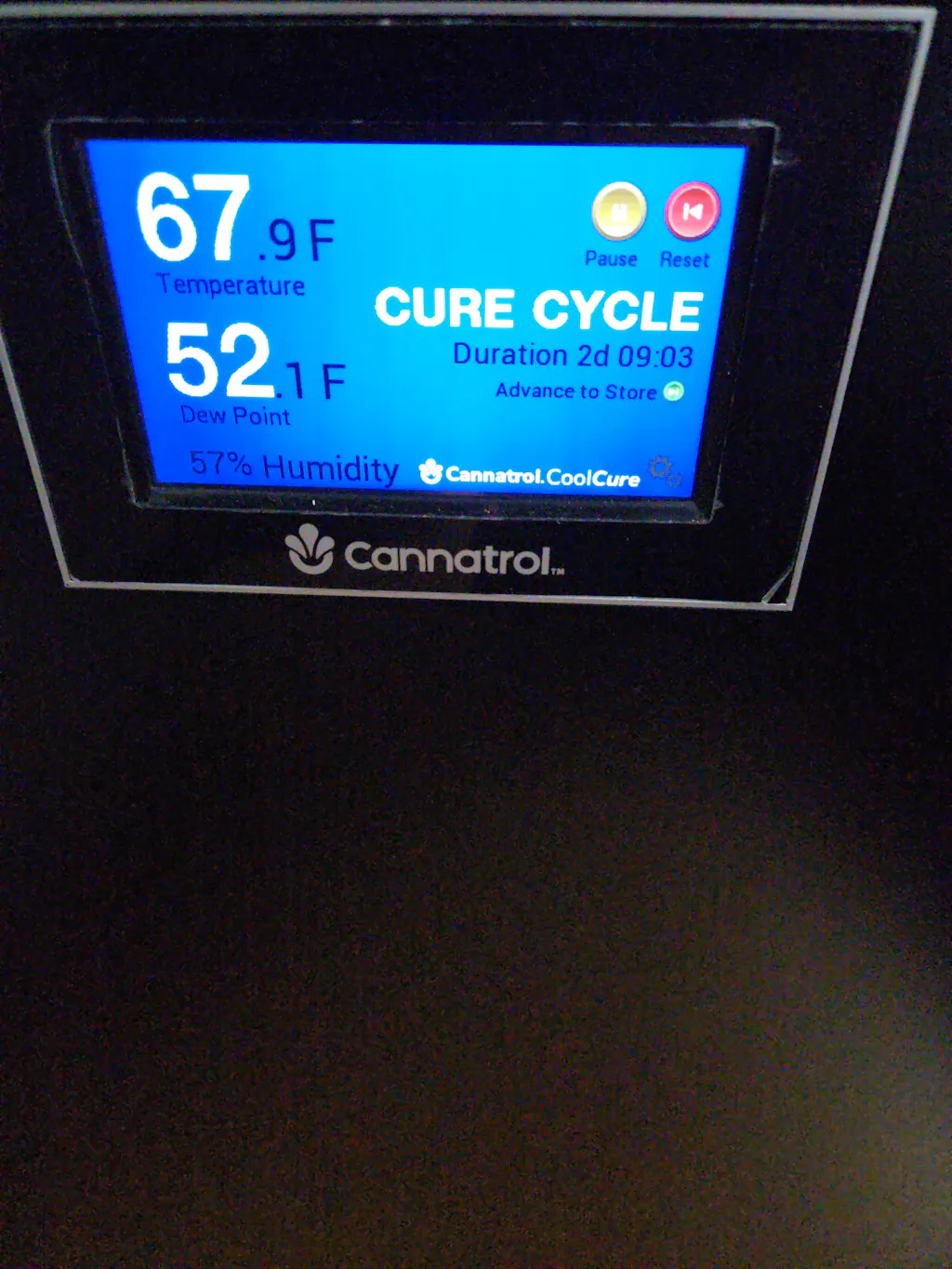Pause the cure cycle

click(x=618, y=212)
